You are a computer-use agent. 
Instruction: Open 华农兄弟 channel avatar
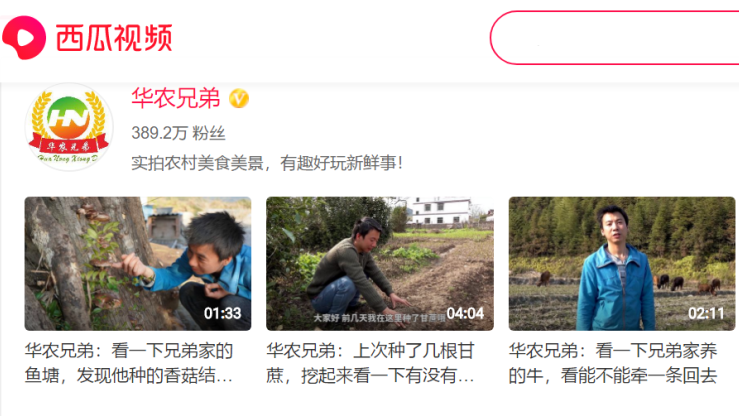click(x=69, y=127)
